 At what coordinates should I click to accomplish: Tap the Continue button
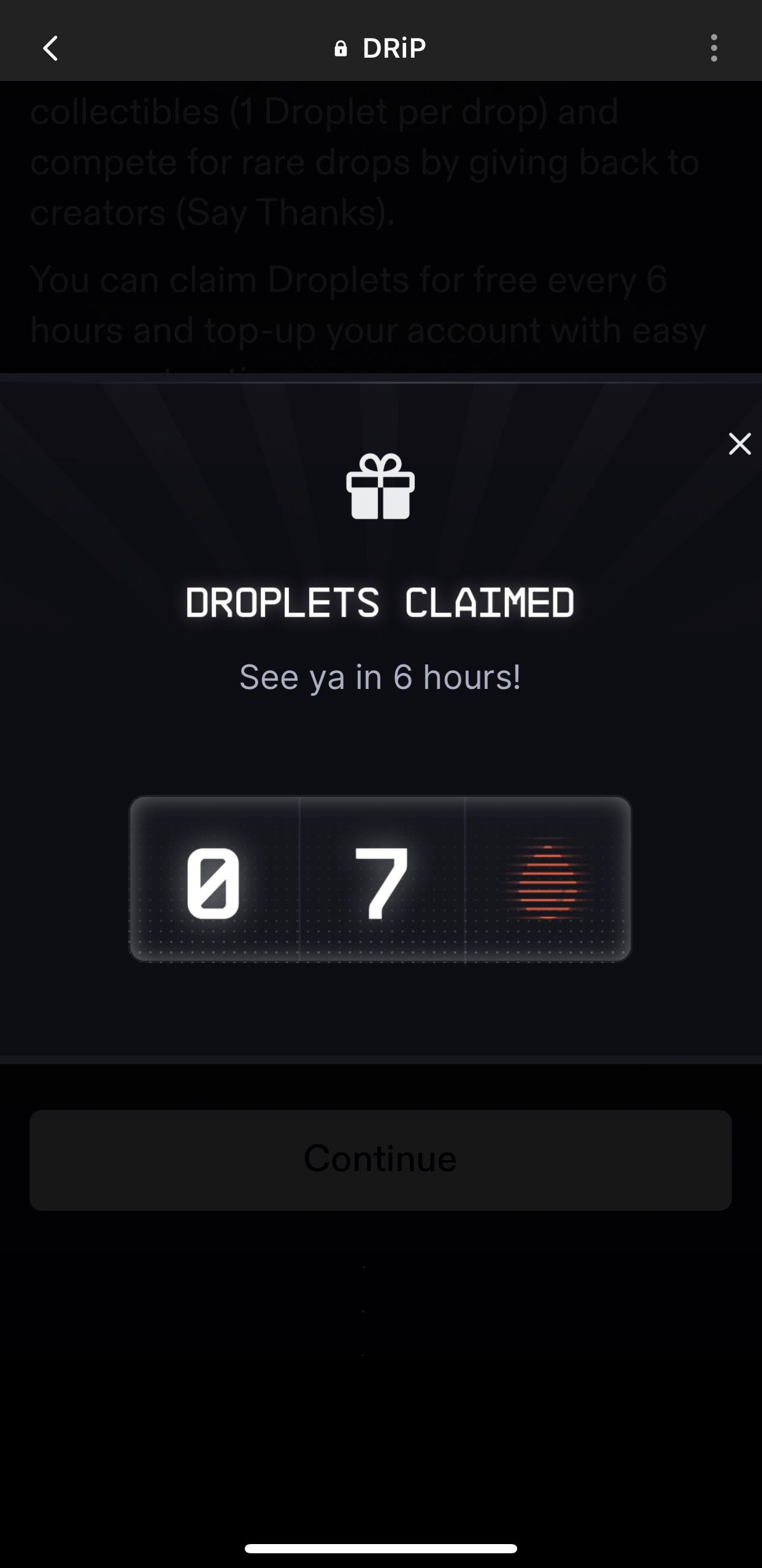tap(380, 1159)
